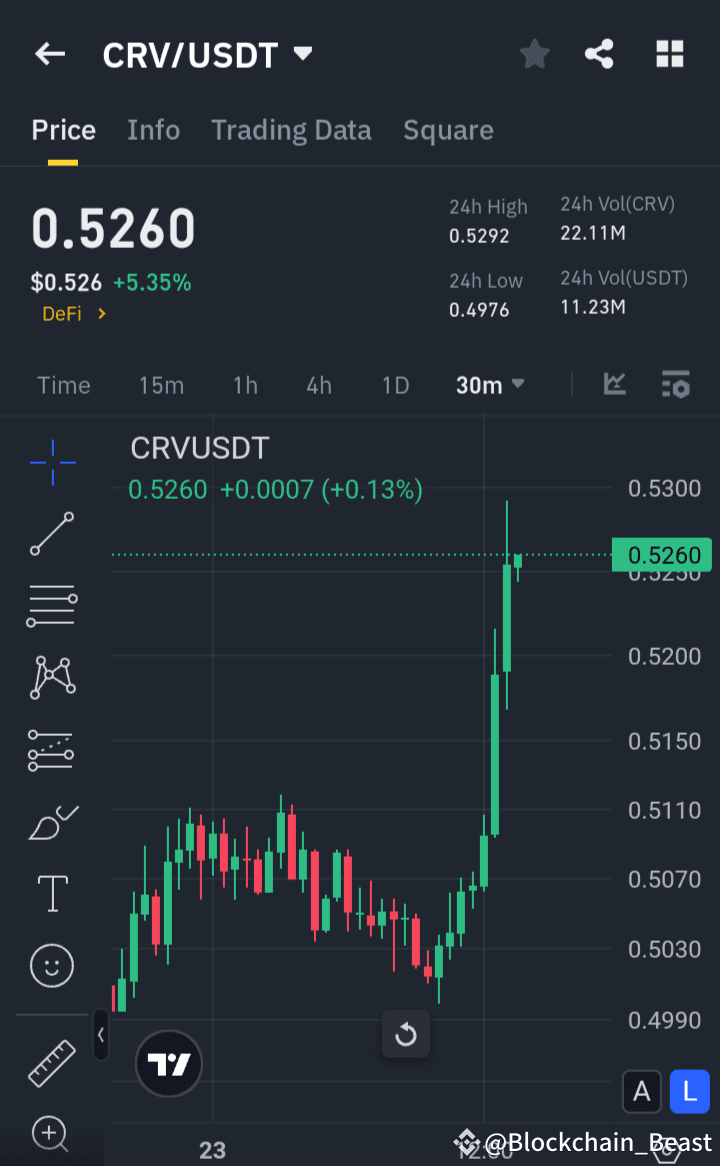720x1166 pixels.
Task: Open the horizontal lines drawing tool
Action: pos(51,606)
